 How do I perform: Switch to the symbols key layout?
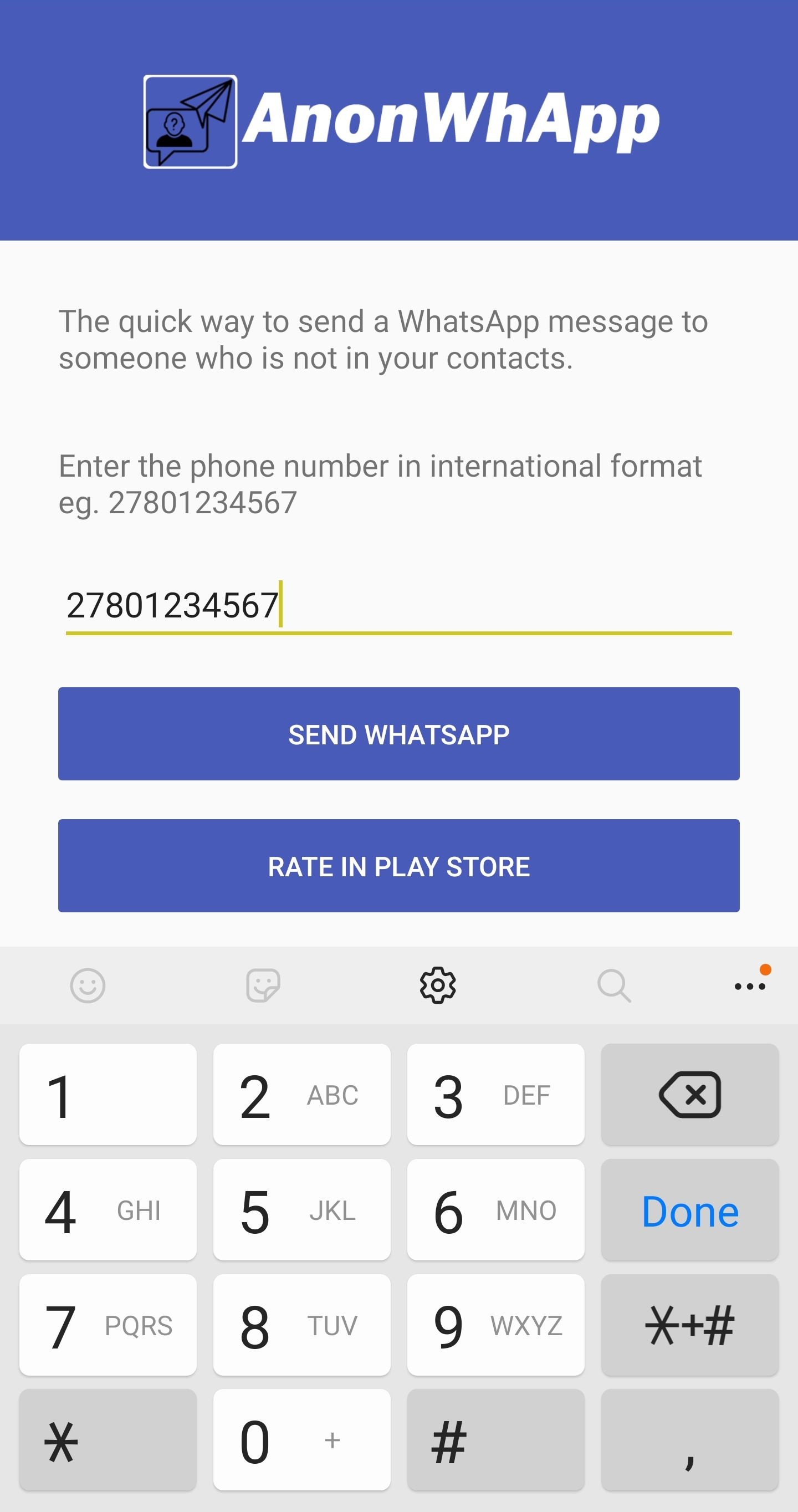[690, 1325]
